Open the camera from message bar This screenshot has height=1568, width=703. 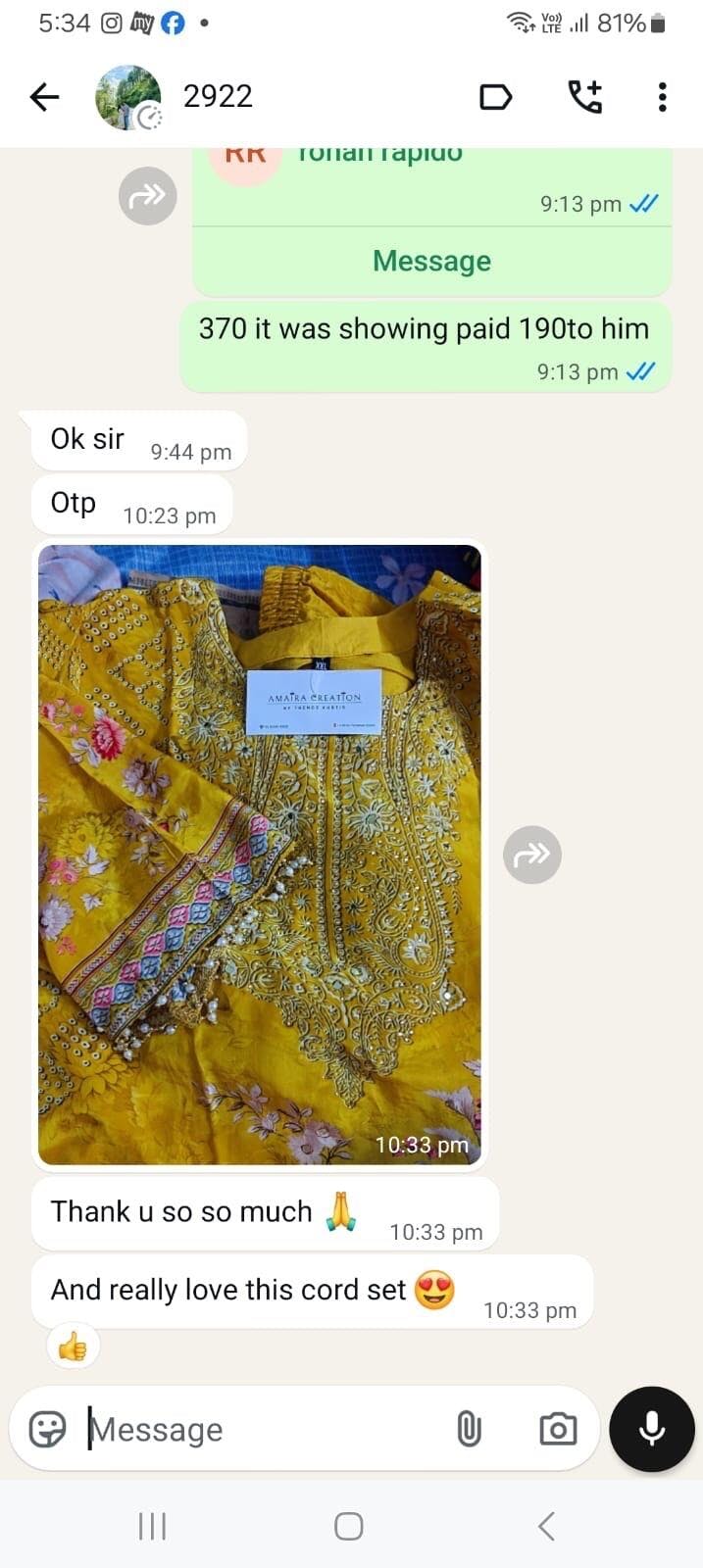click(558, 1429)
